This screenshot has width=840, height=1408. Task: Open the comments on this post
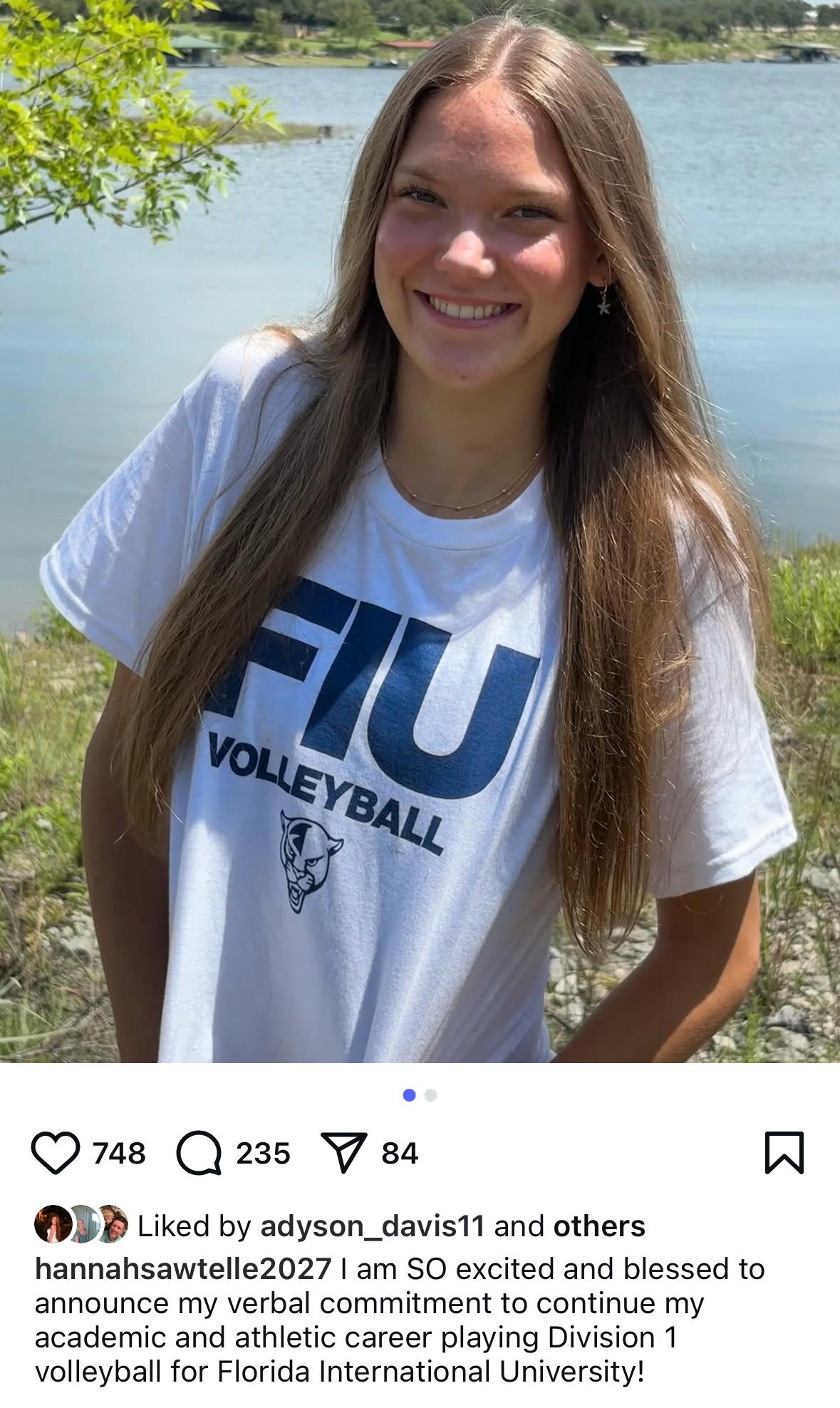(x=199, y=1153)
